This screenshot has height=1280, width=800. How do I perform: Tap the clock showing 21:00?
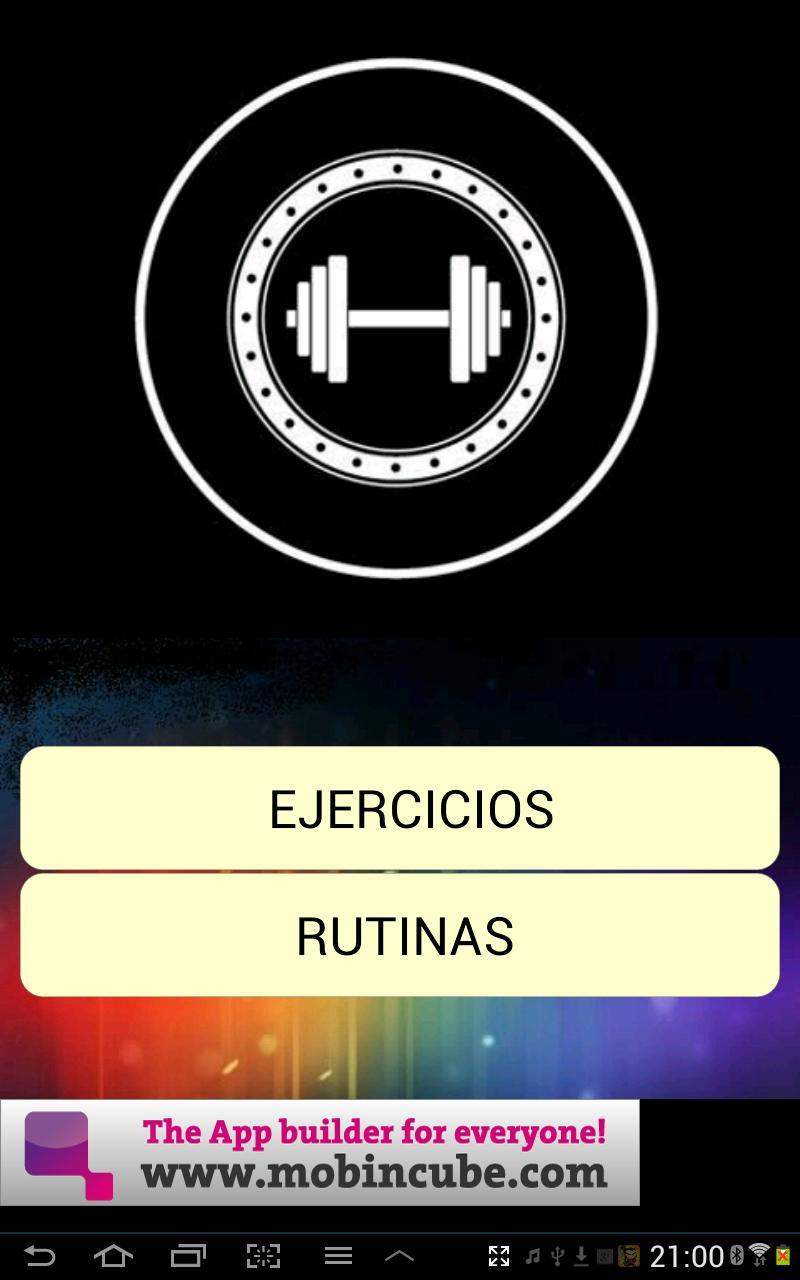click(686, 1255)
